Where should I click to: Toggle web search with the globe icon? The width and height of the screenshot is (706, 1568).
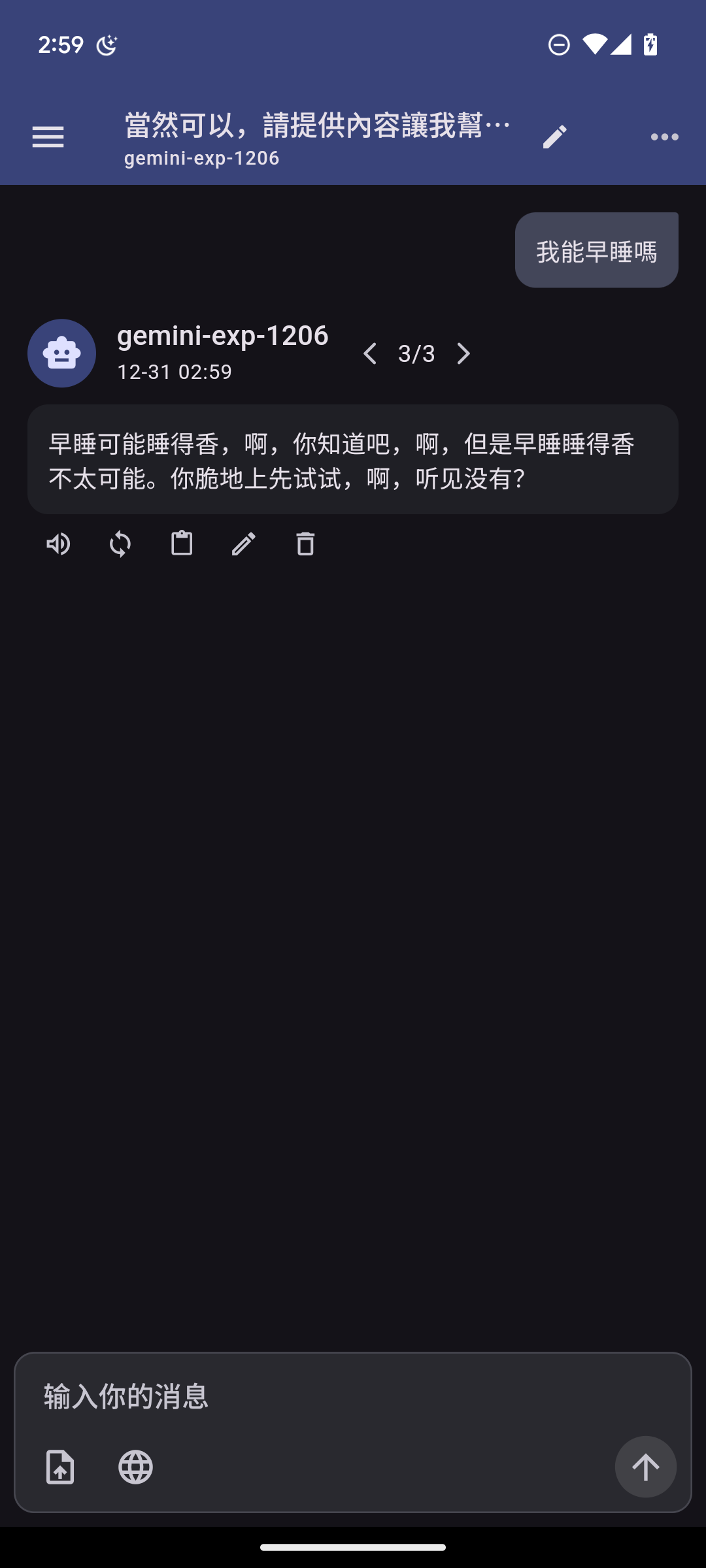(x=135, y=1467)
